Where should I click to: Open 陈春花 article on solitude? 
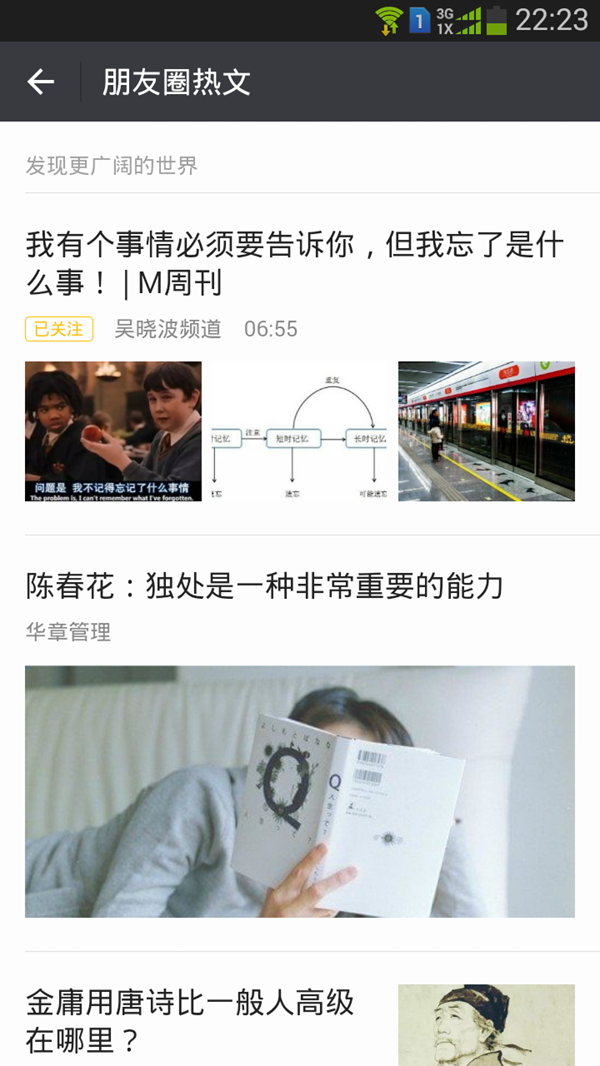[264, 586]
